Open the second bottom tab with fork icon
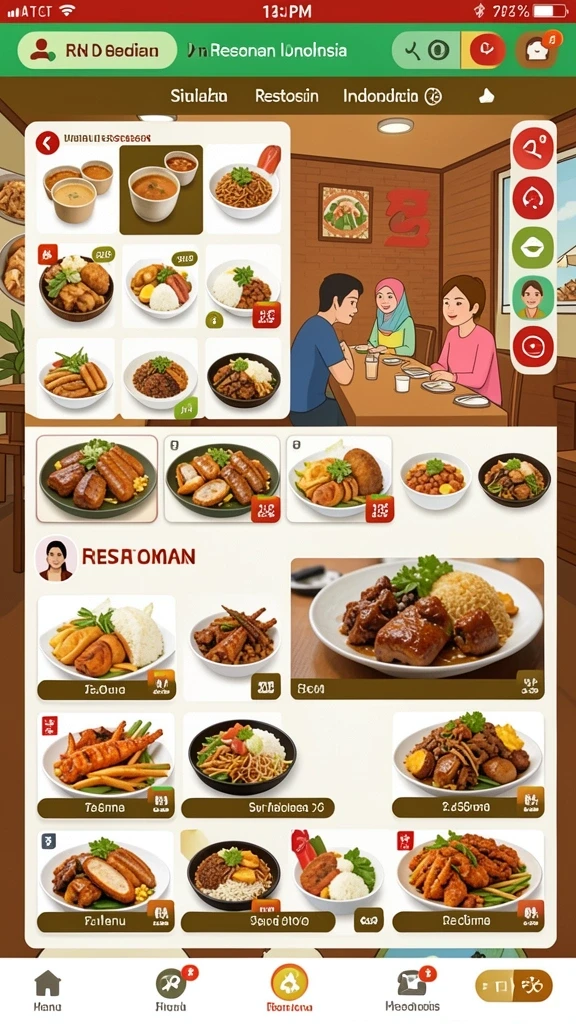This screenshot has height=1024, width=576. 171,990
